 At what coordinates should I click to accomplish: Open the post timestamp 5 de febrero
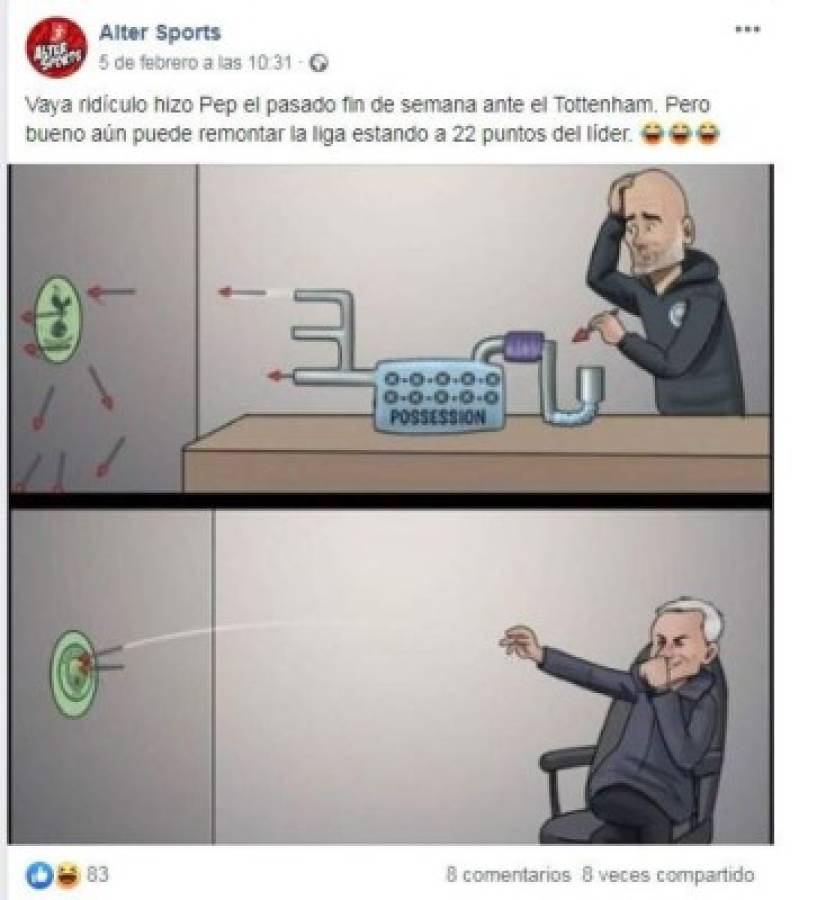click(194, 62)
